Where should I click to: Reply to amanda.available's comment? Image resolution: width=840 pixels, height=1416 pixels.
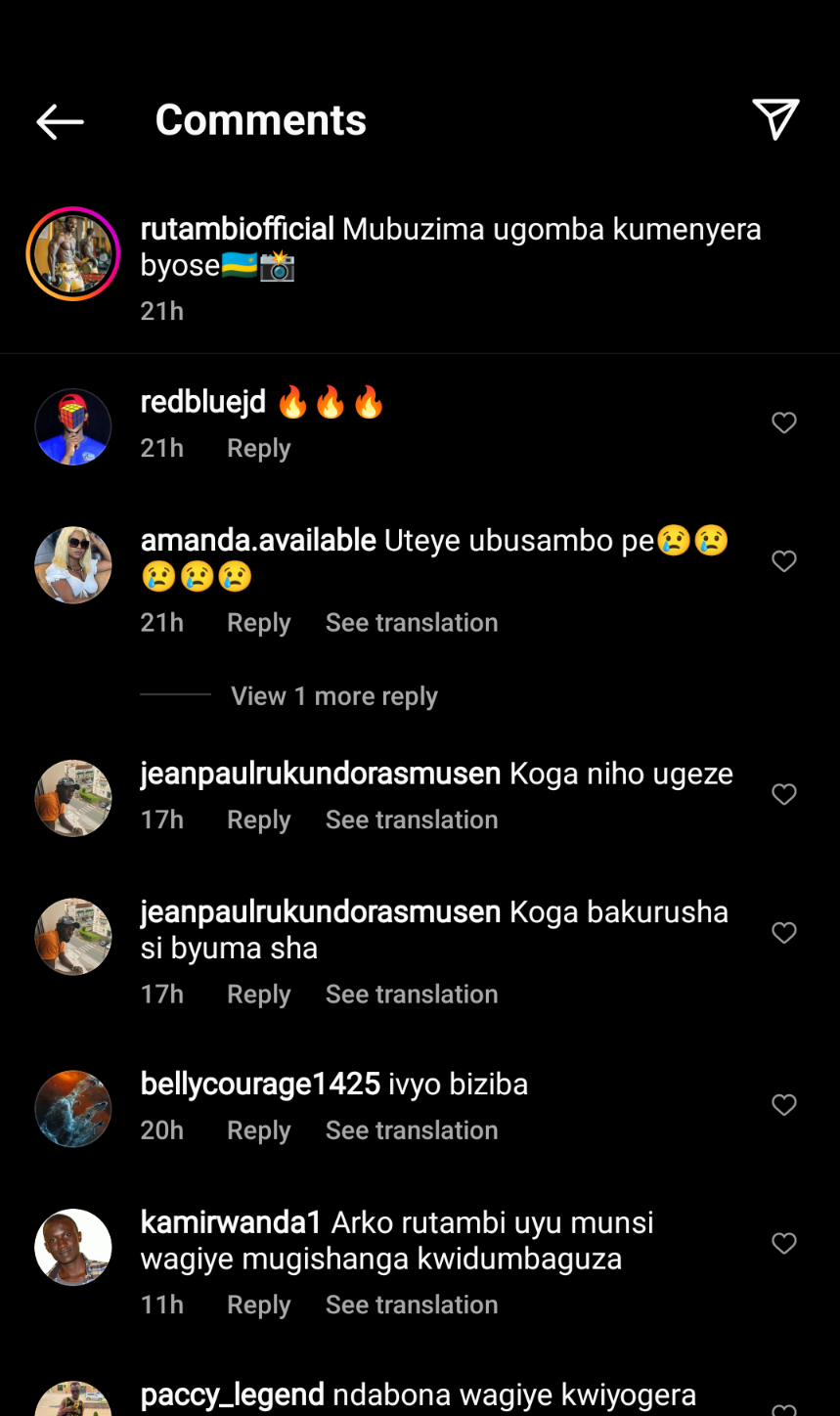pos(258,623)
